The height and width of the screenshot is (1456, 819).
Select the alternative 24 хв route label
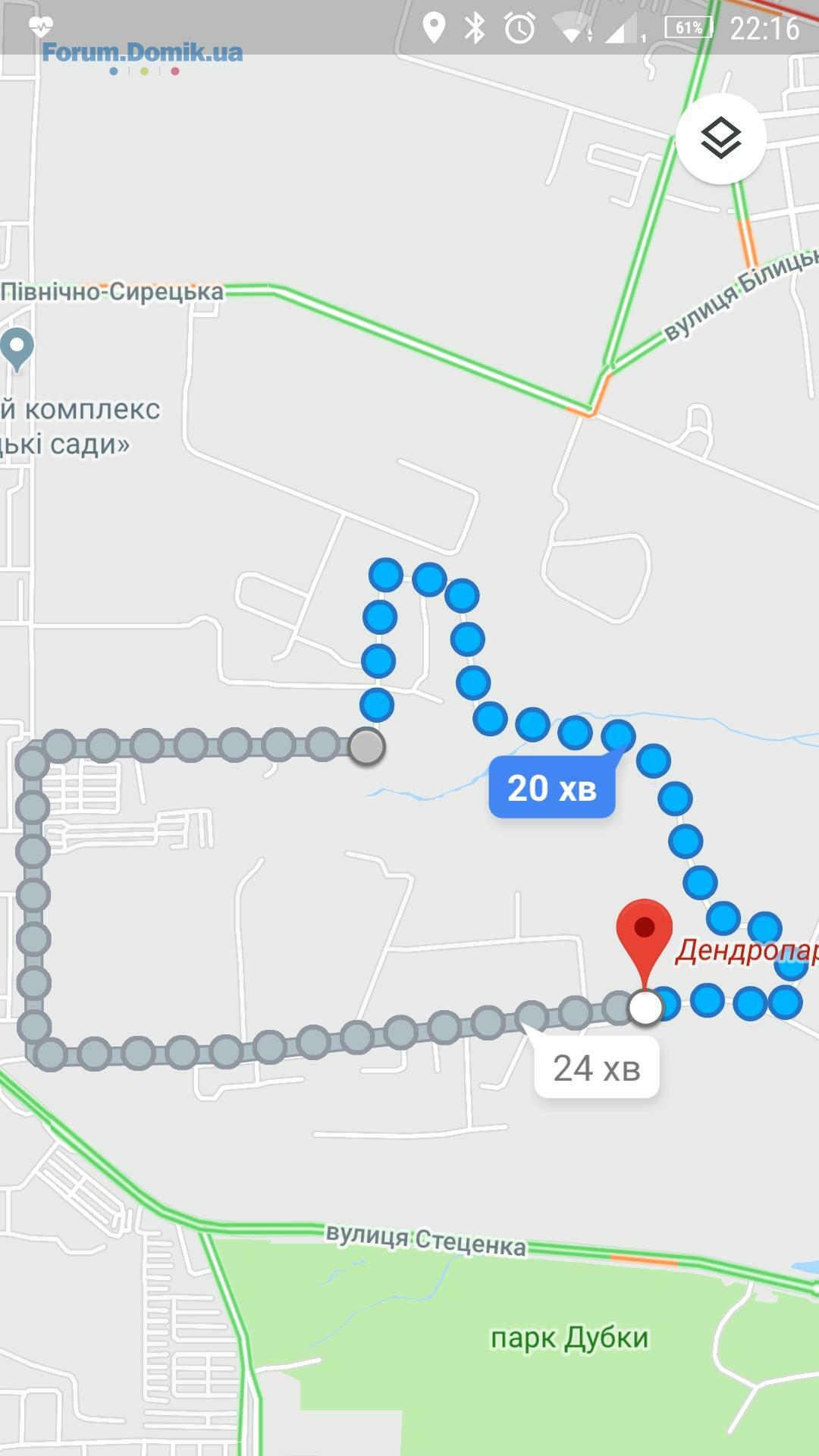[x=597, y=1068]
